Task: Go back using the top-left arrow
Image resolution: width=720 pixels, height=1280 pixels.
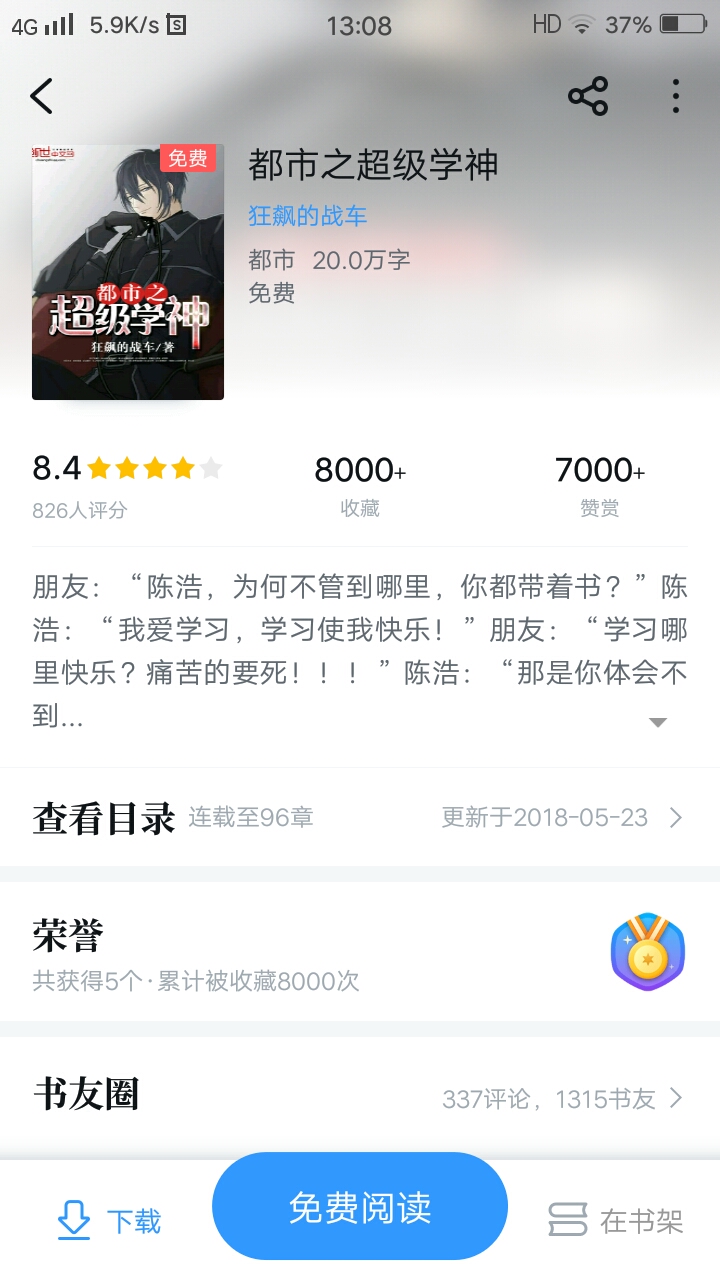Action: pos(41,96)
